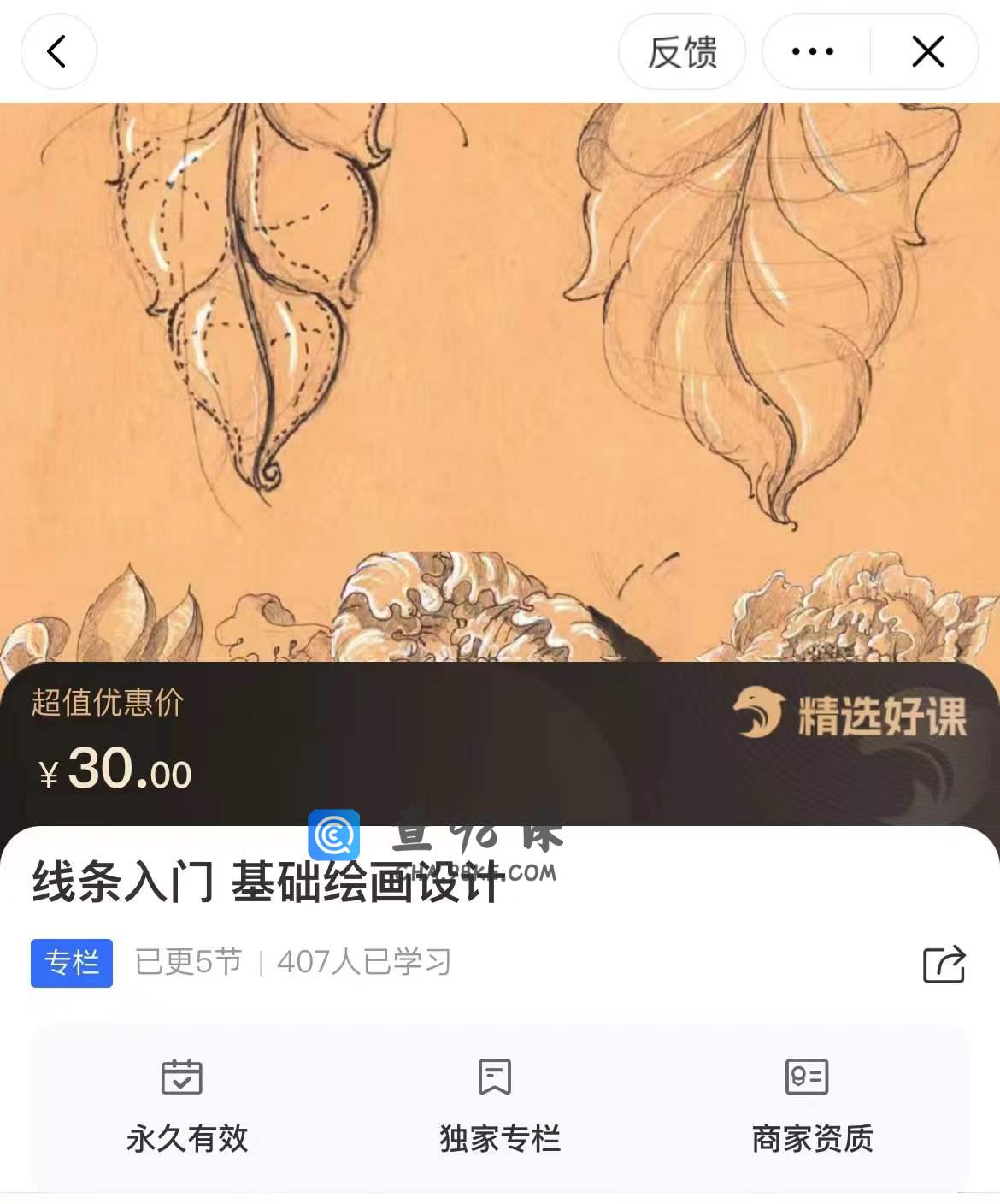Share this course via share icon

[944, 964]
